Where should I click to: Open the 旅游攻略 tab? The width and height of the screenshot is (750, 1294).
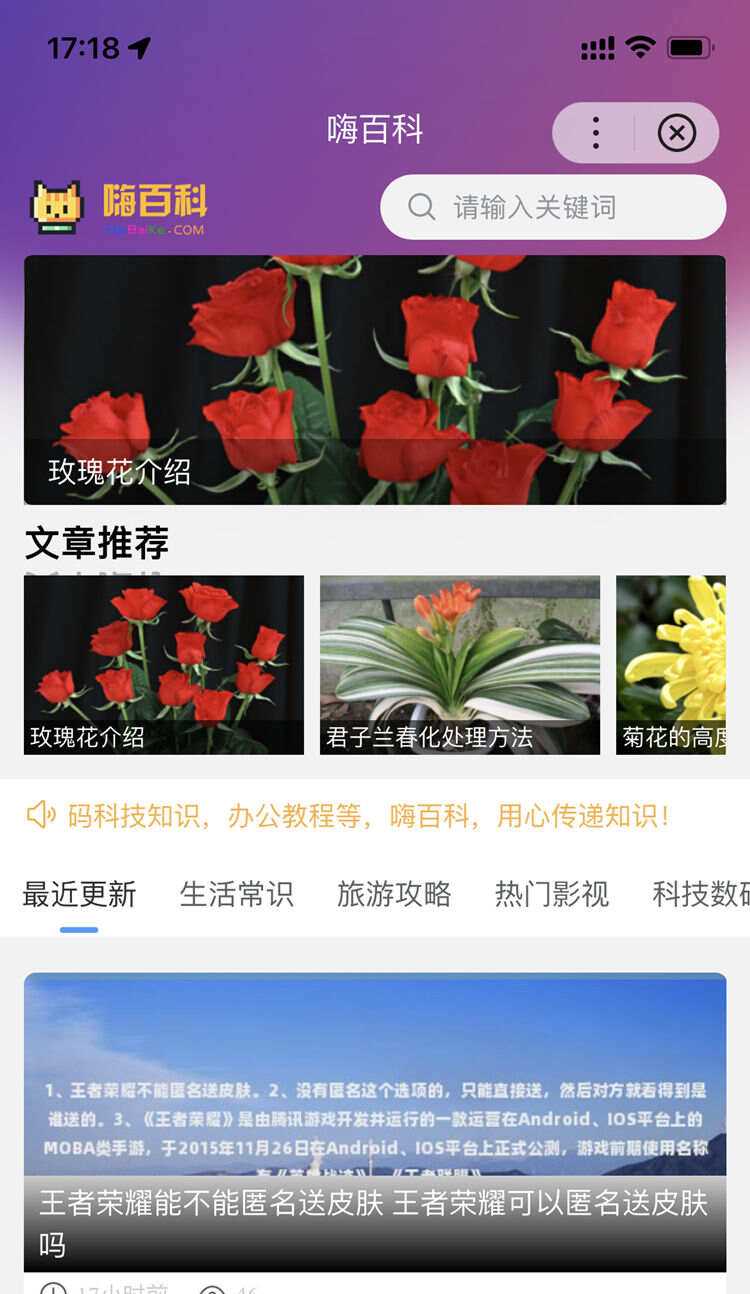(395, 895)
